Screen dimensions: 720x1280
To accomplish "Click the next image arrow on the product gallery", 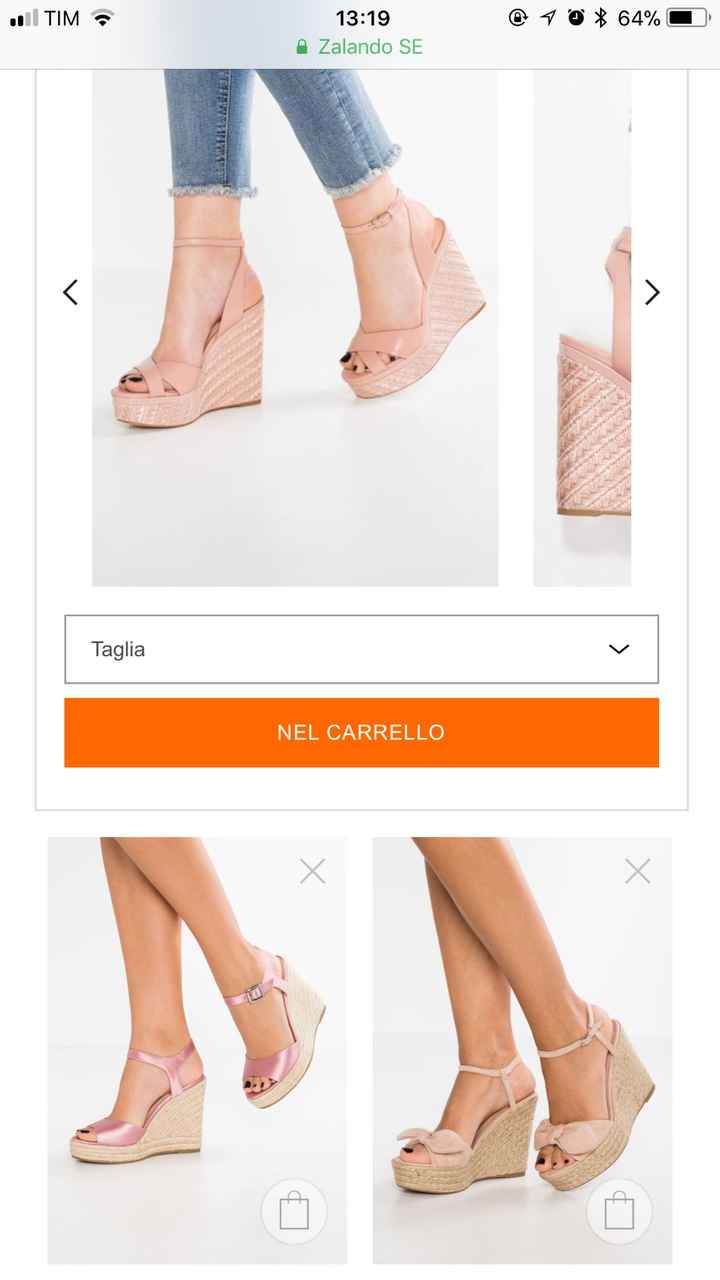I will (x=652, y=292).
